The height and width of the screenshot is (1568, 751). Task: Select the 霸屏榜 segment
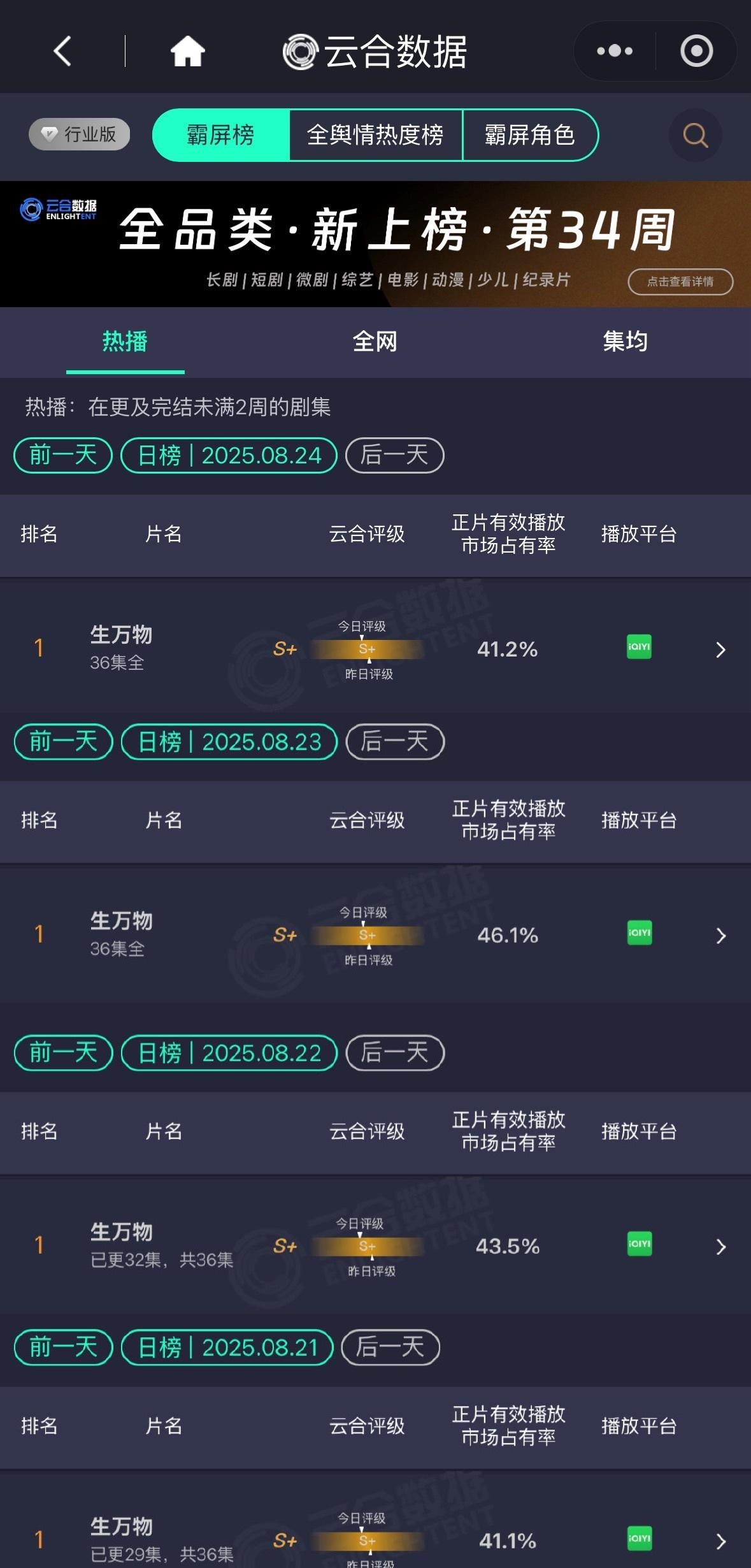tap(221, 135)
